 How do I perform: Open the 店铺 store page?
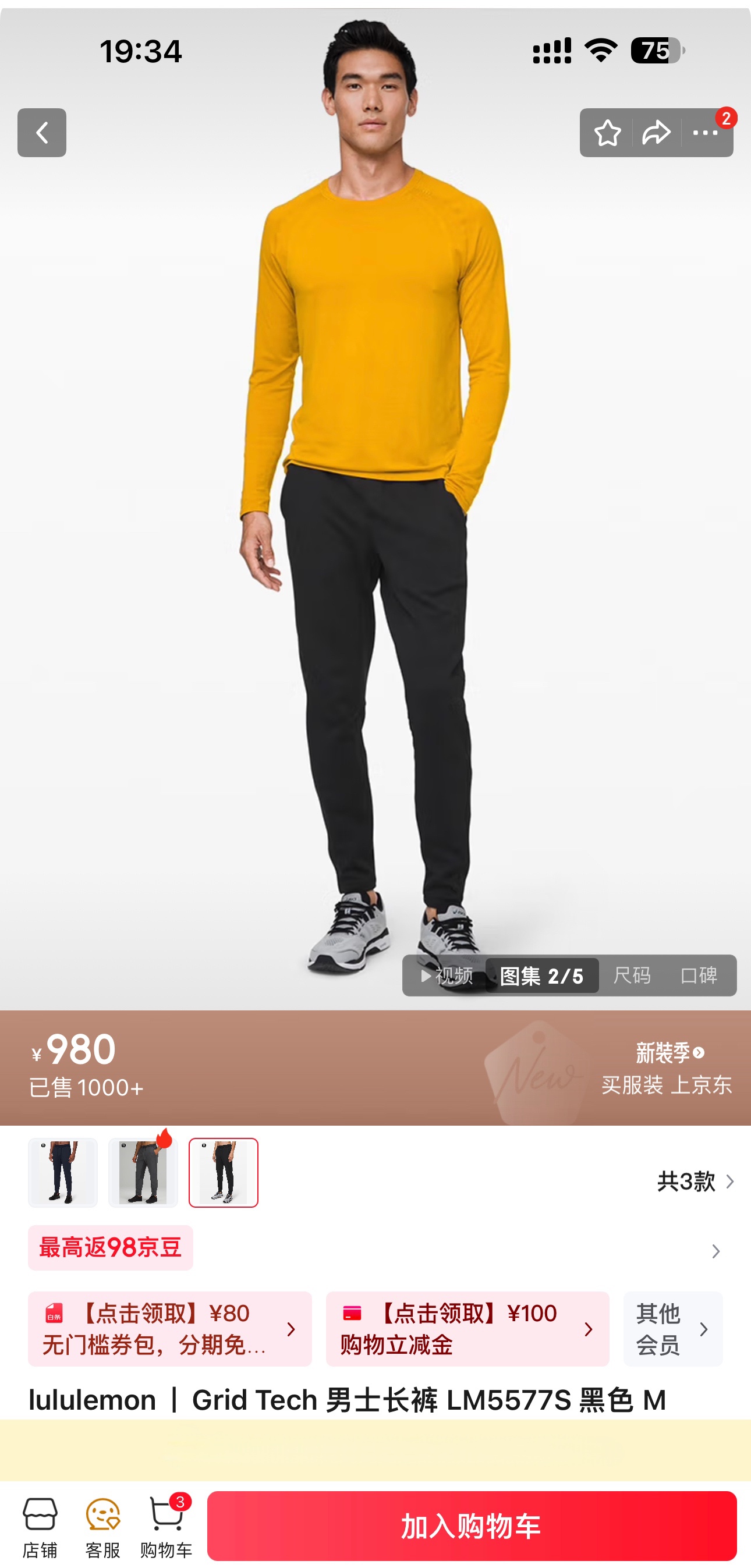pos(40,1527)
